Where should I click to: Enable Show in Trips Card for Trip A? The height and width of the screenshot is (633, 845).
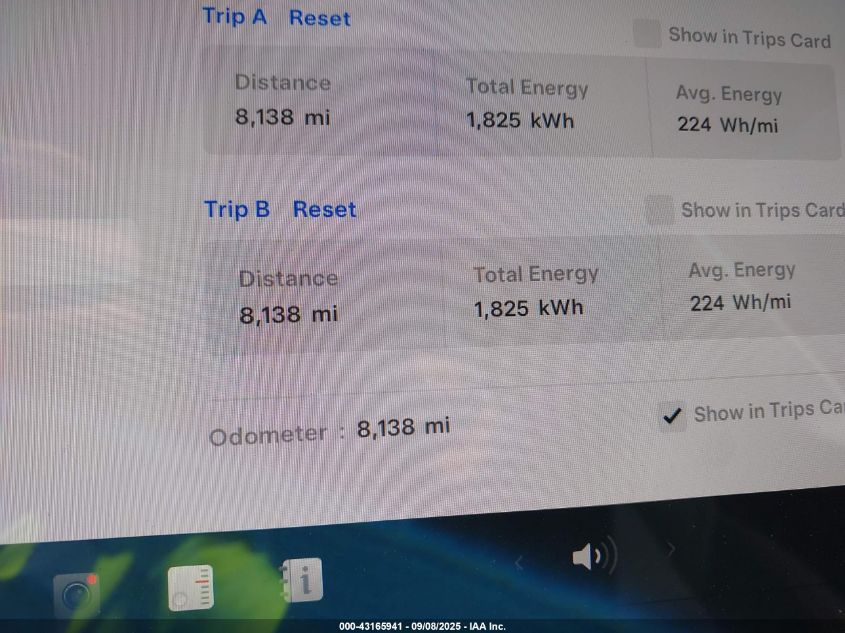click(x=647, y=35)
